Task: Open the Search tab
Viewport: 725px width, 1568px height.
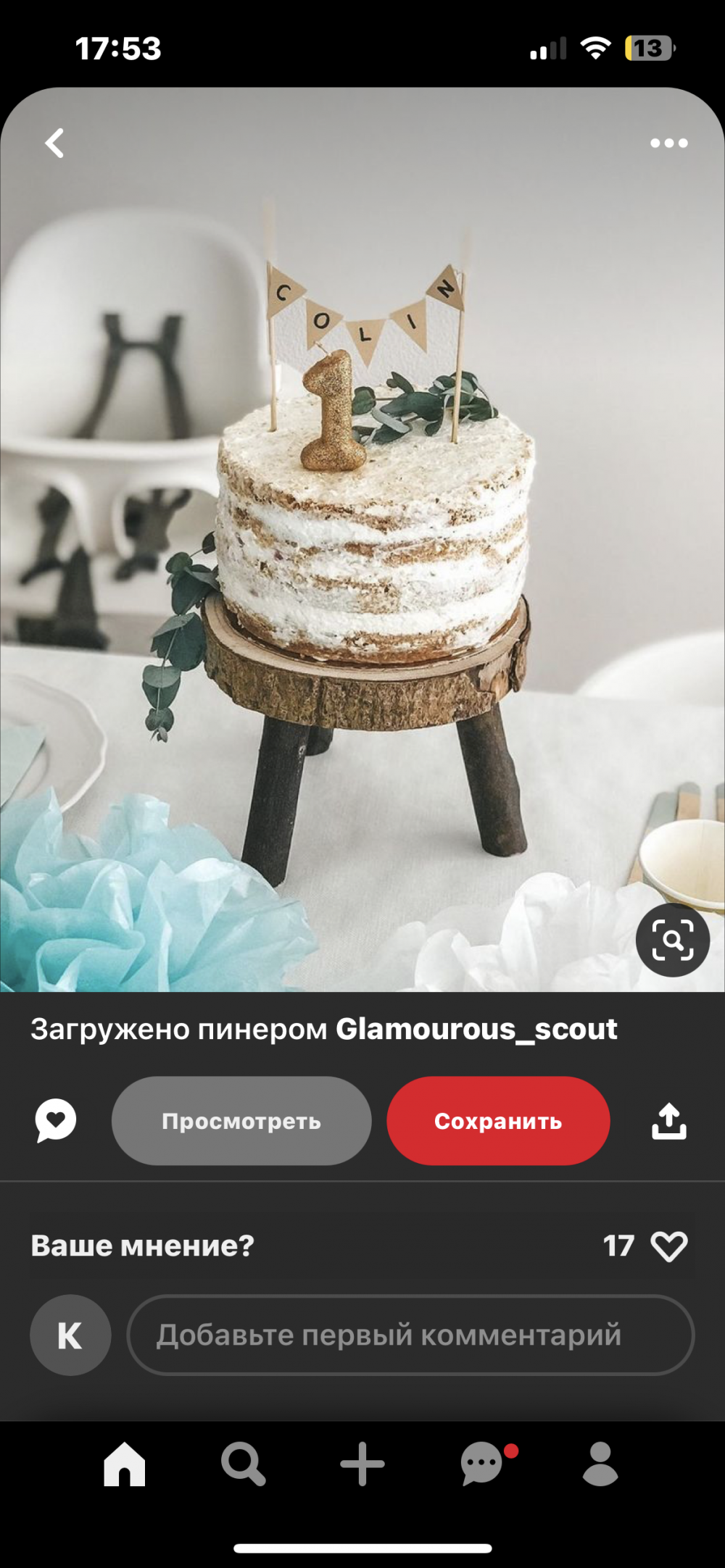Action: coord(243,1464)
